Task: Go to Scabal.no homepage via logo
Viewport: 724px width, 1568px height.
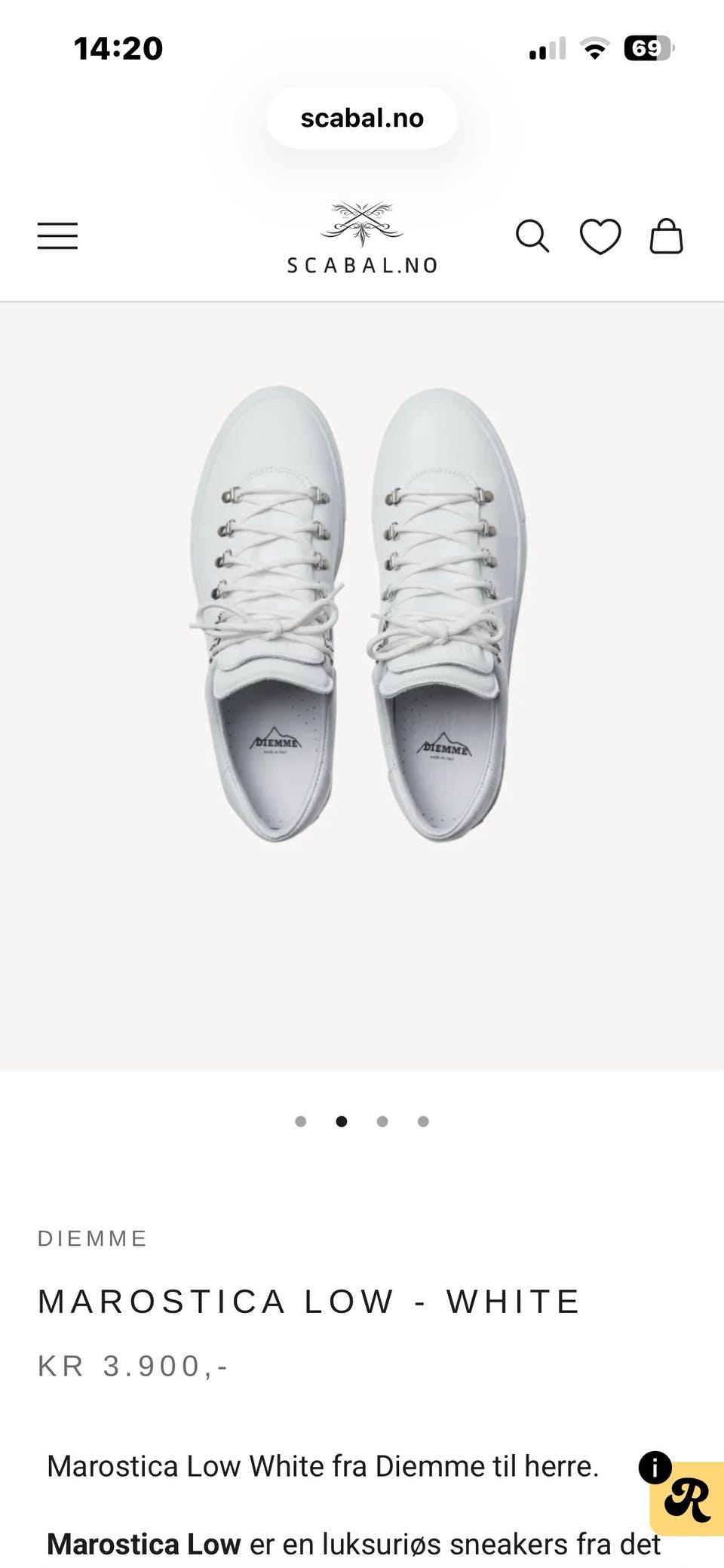Action: [x=362, y=238]
